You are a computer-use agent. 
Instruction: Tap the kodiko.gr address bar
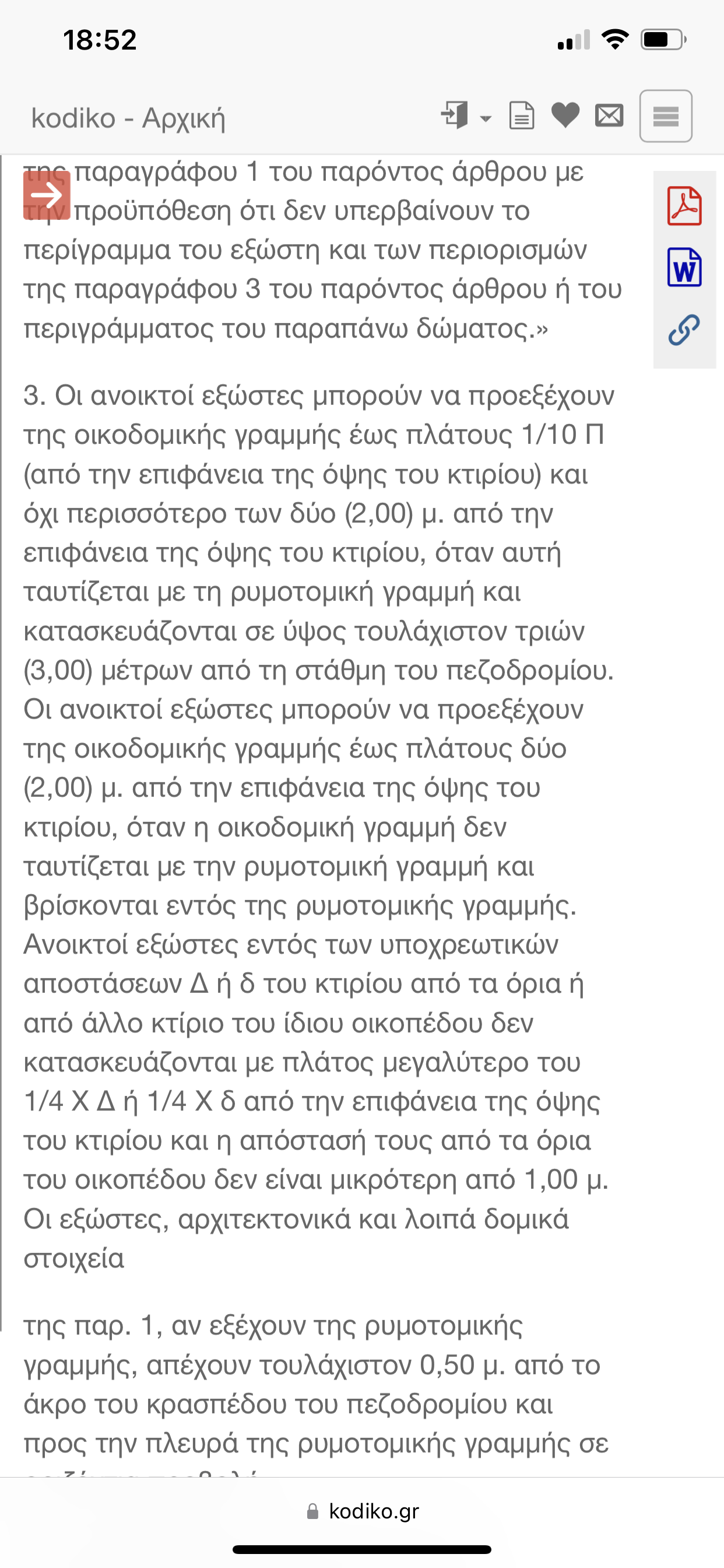[x=363, y=1511]
